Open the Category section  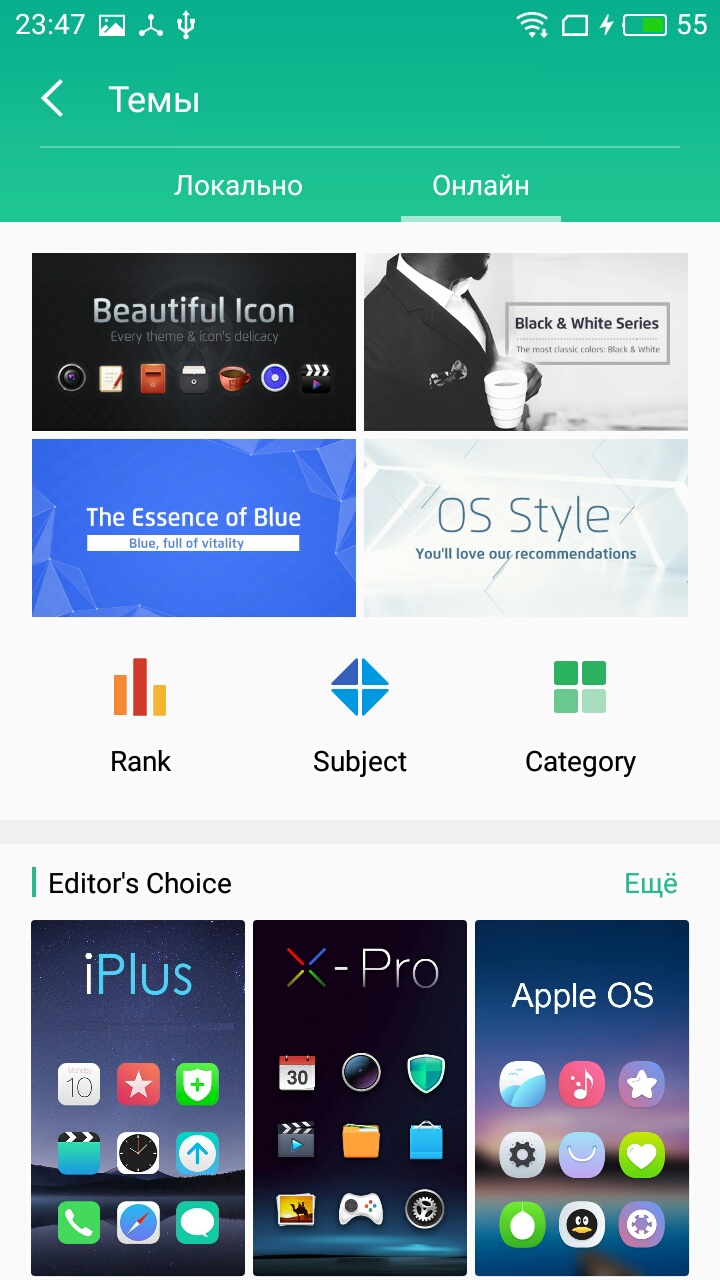[x=580, y=716]
